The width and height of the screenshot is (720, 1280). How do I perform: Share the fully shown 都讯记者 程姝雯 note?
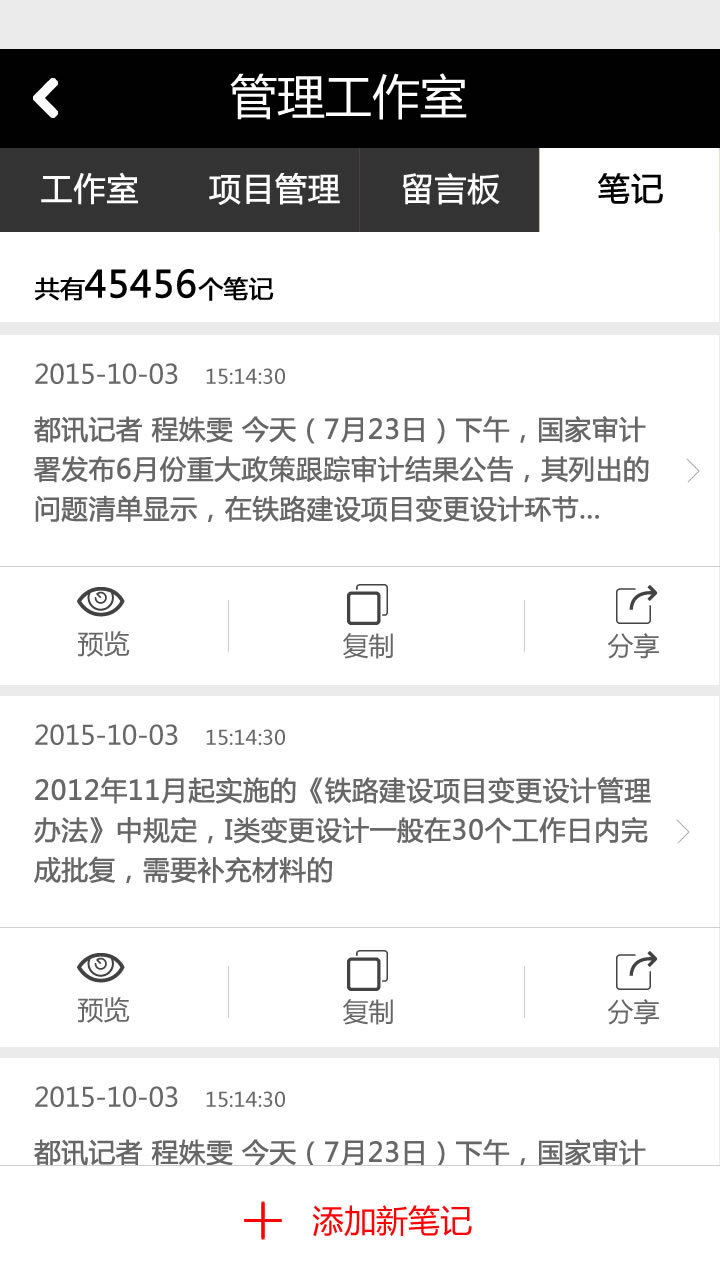tap(634, 622)
